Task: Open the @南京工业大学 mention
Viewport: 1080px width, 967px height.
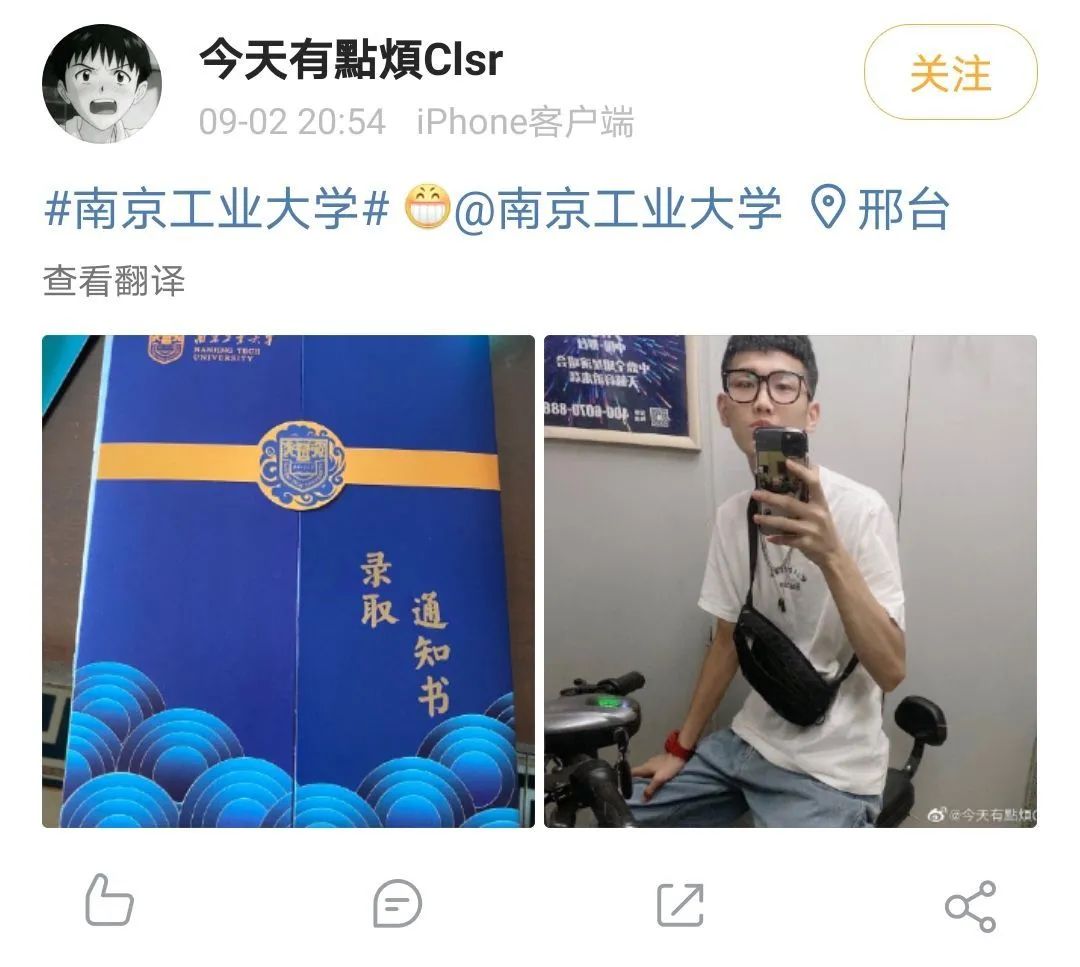Action: (617, 210)
